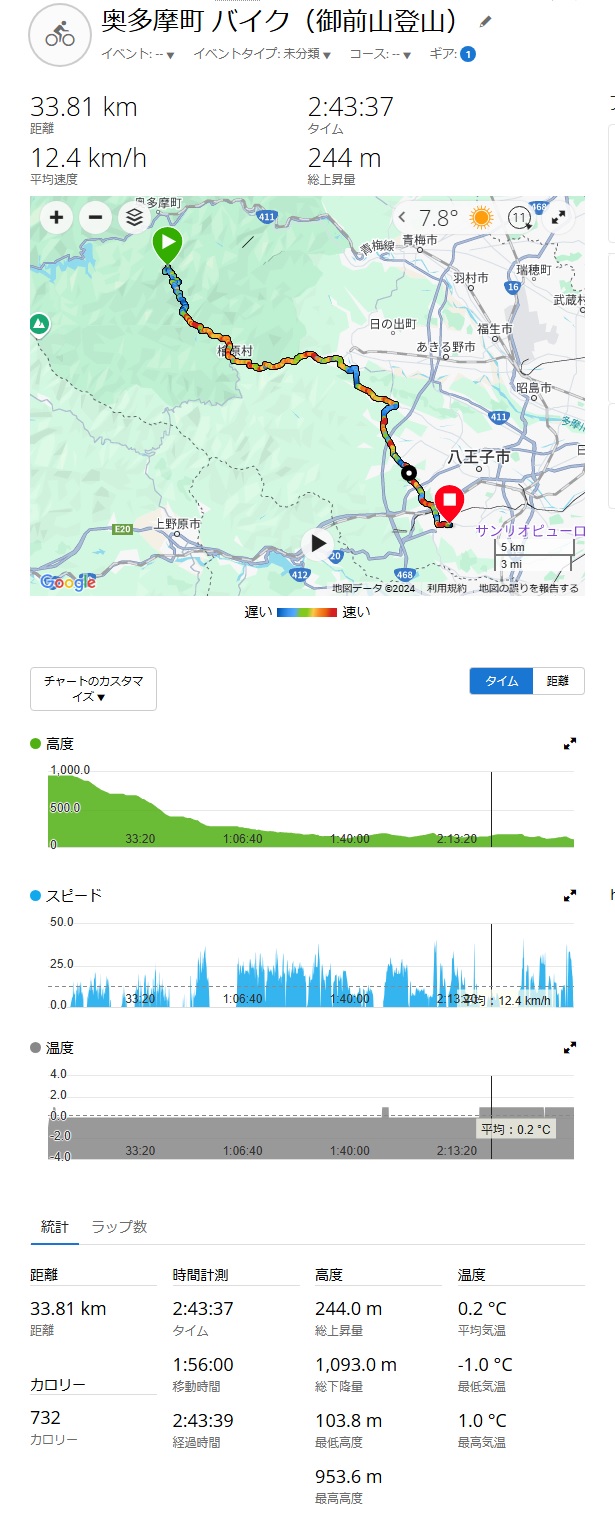This screenshot has width=615, height=1530.
Task: Select the 統計 tab
Action: [x=54, y=1226]
